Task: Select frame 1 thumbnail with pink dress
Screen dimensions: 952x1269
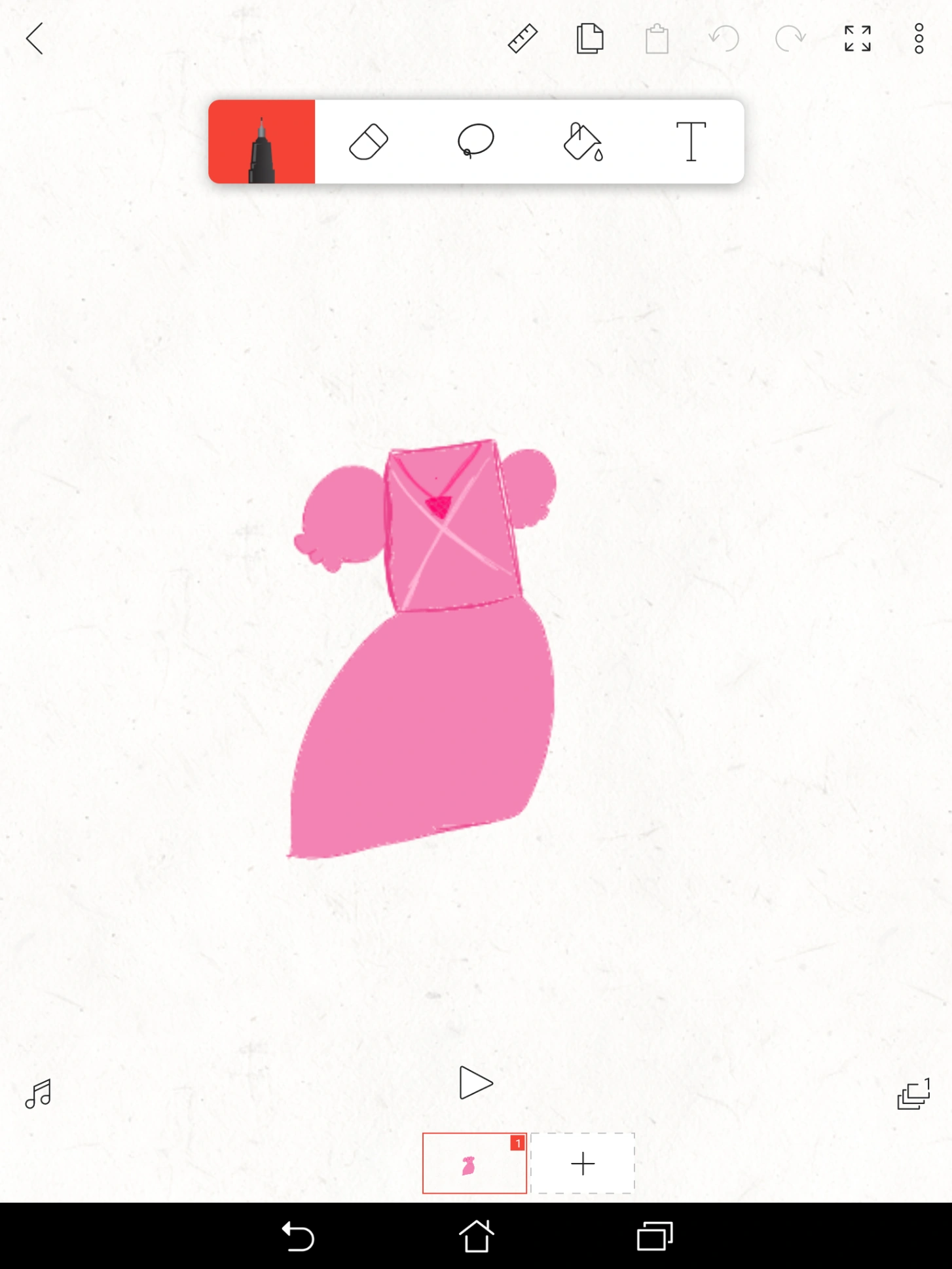Action: (474, 1163)
